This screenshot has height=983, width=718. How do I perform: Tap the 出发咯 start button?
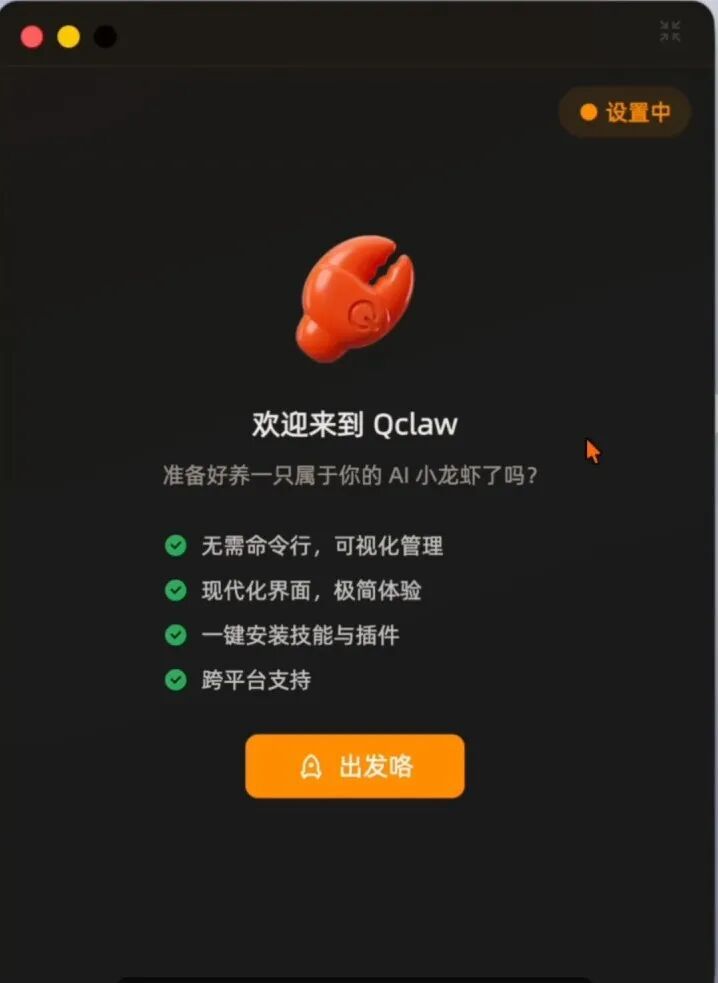click(x=355, y=767)
